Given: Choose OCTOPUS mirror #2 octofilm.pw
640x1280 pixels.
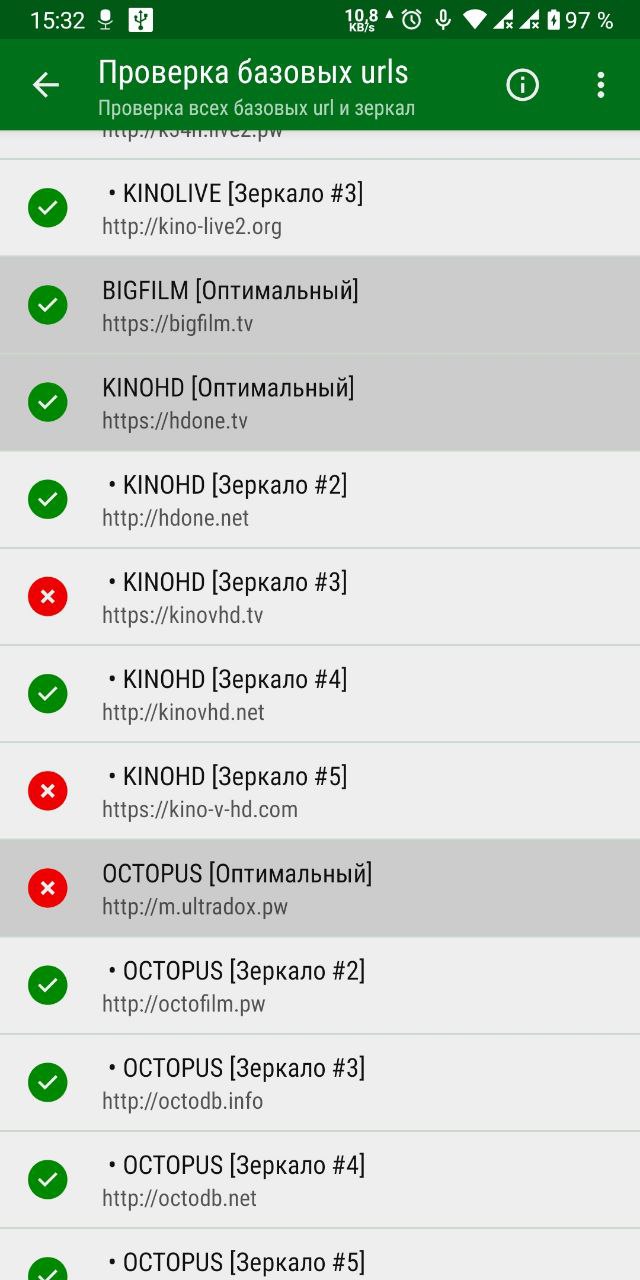Looking at the screenshot, I should coord(320,984).
